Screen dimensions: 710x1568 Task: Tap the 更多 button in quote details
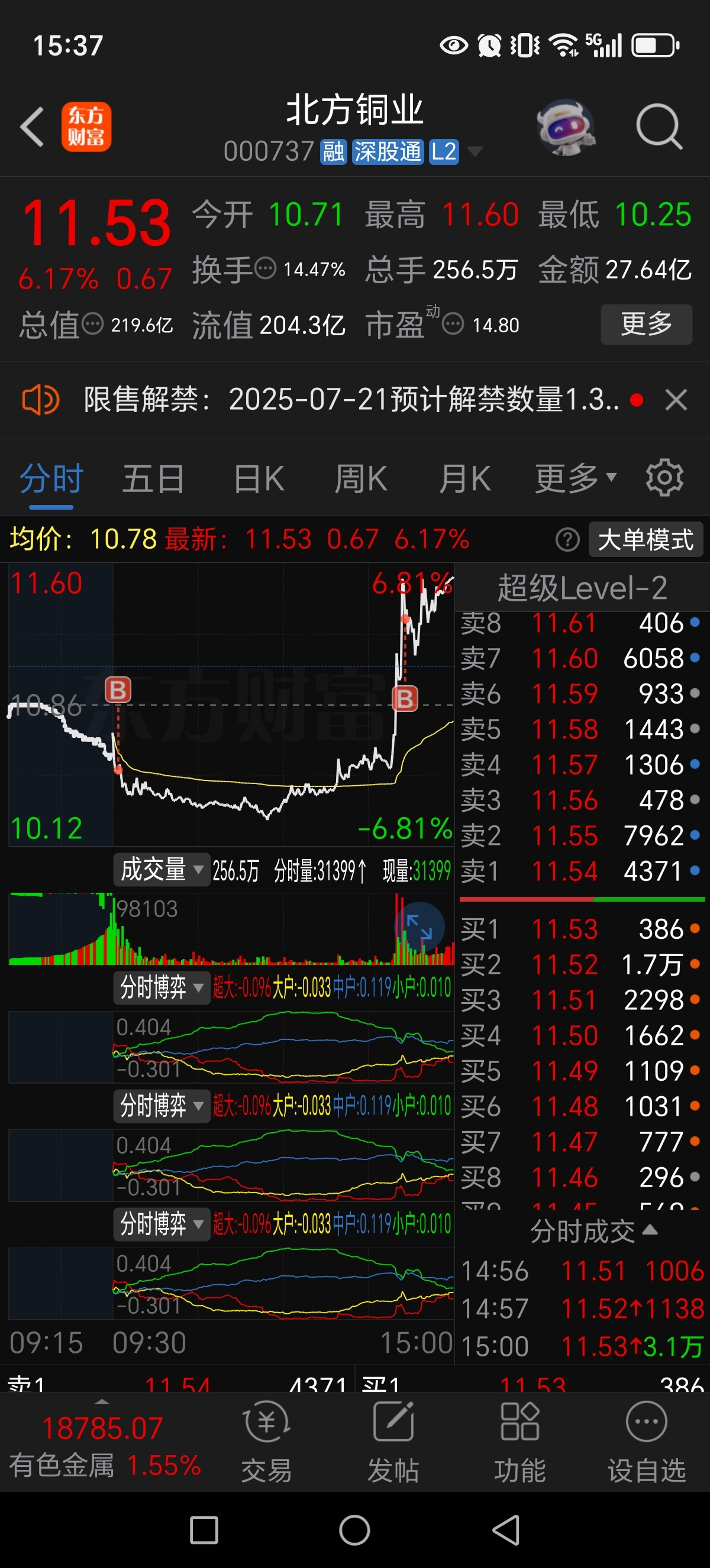pos(646,324)
